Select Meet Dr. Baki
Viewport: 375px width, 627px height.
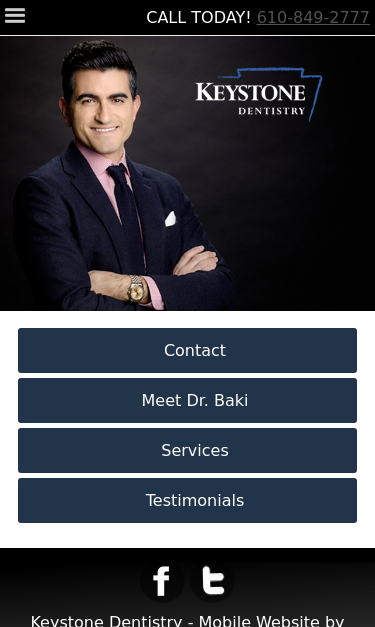pyautogui.click(x=188, y=400)
